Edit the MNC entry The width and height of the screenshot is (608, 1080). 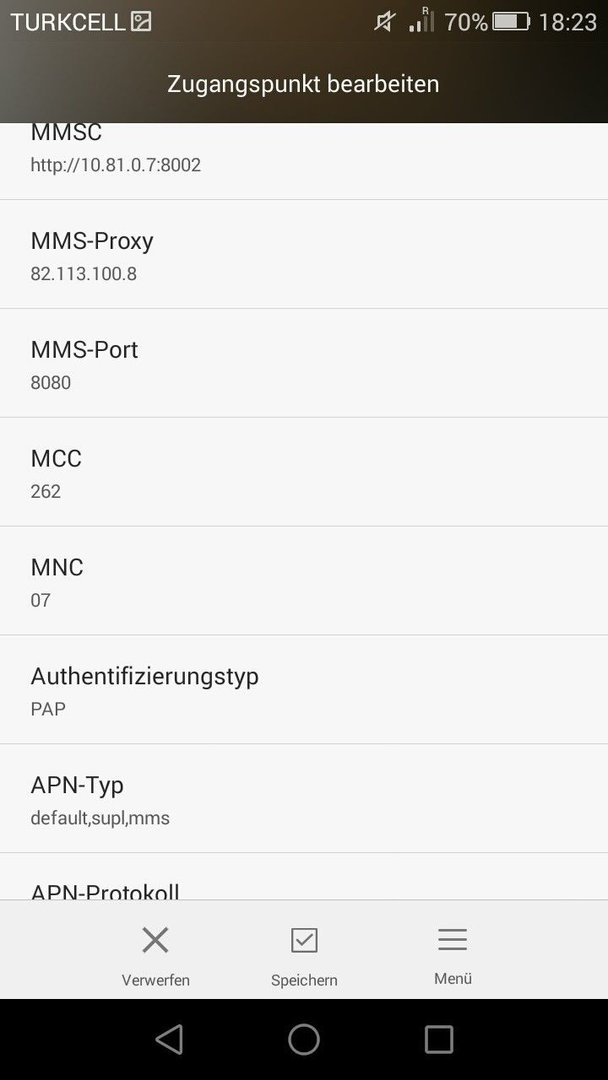pyautogui.click(x=304, y=581)
